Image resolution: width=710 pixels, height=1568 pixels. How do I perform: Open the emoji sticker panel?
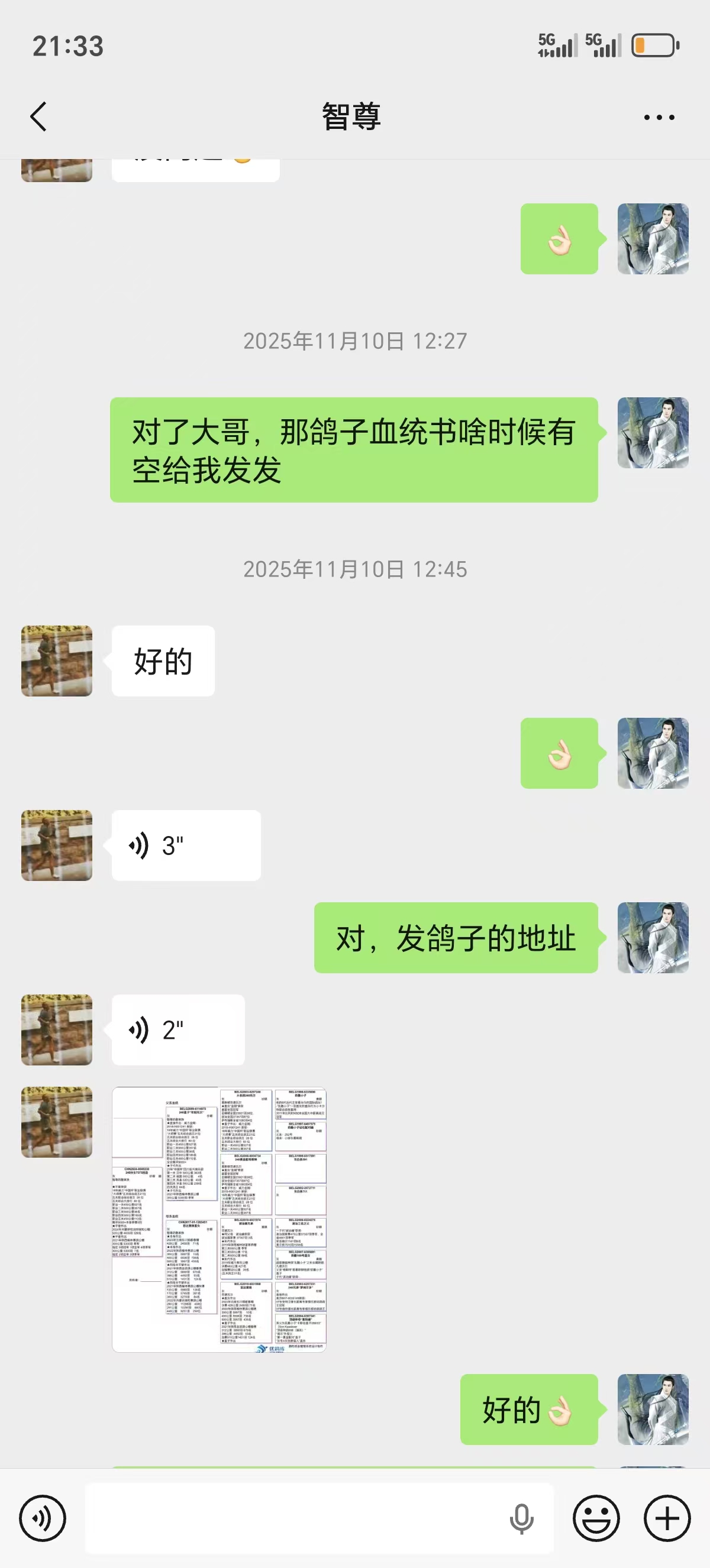[596, 1518]
